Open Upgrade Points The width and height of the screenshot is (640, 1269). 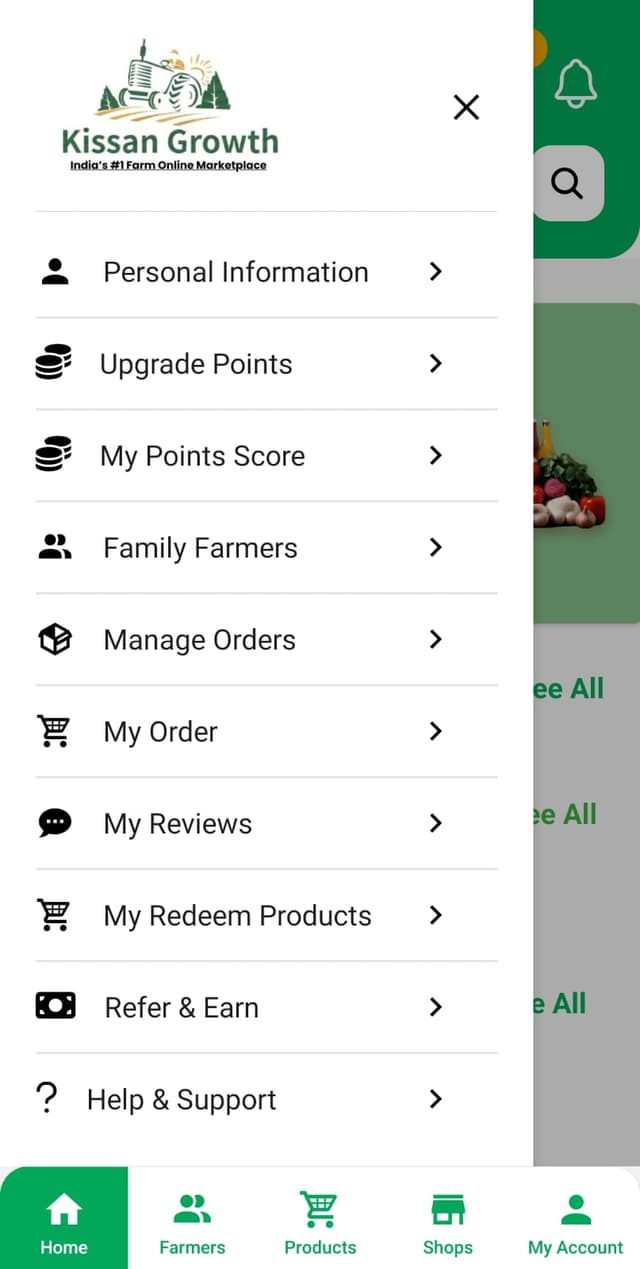point(266,364)
